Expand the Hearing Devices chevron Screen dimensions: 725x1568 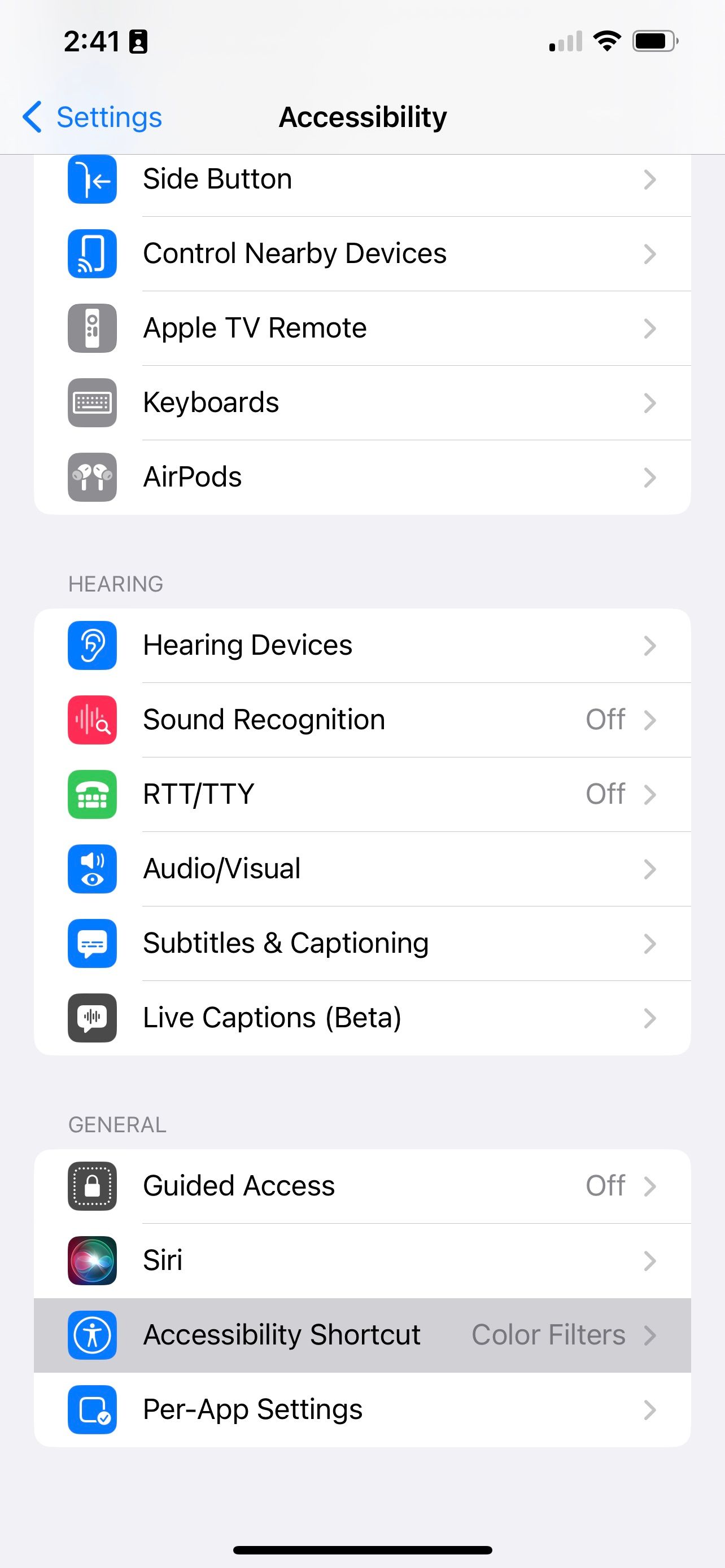pyautogui.click(x=650, y=646)
